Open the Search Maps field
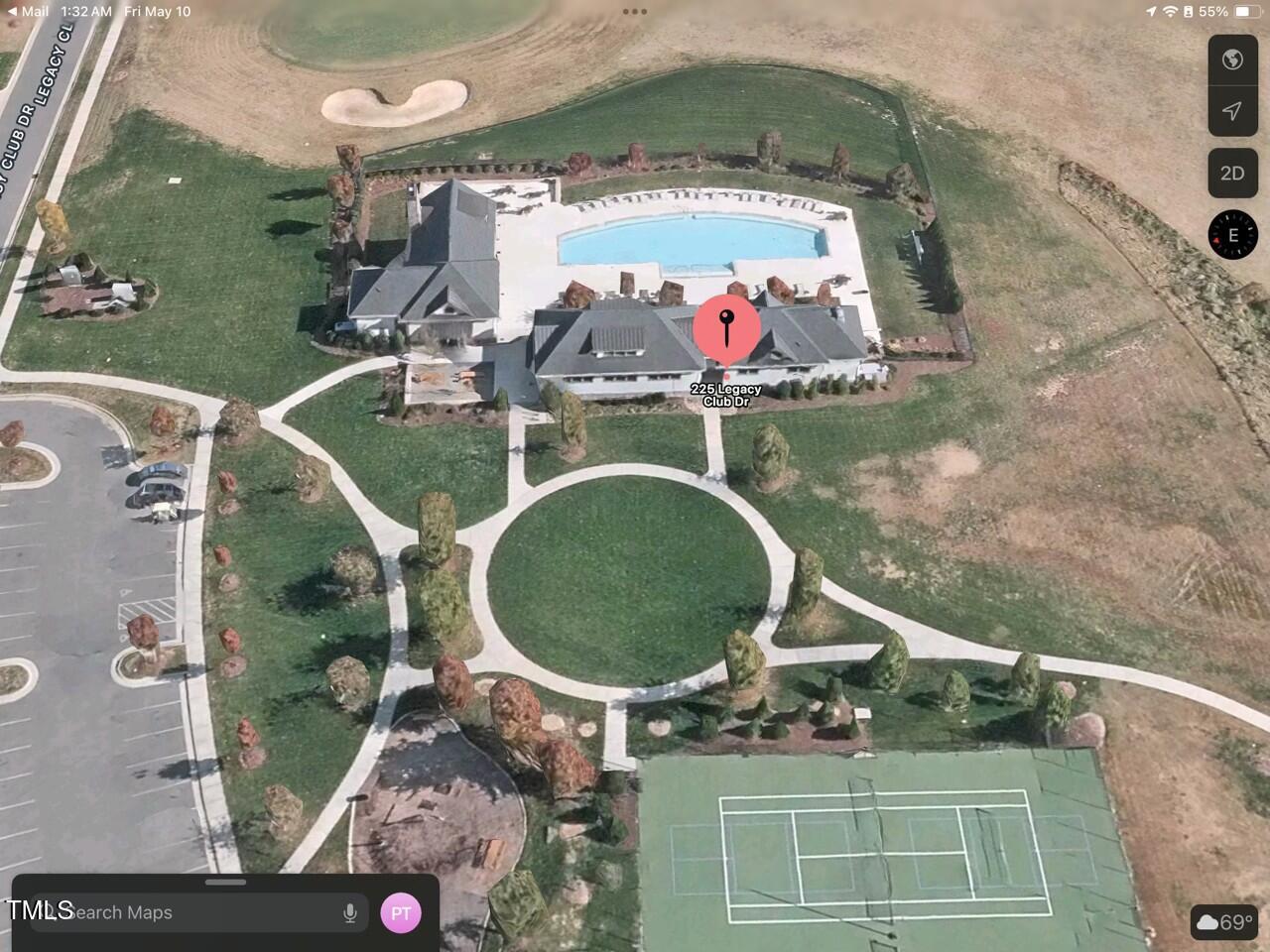Screen dimensions: 1270x952 pos(189,912)
